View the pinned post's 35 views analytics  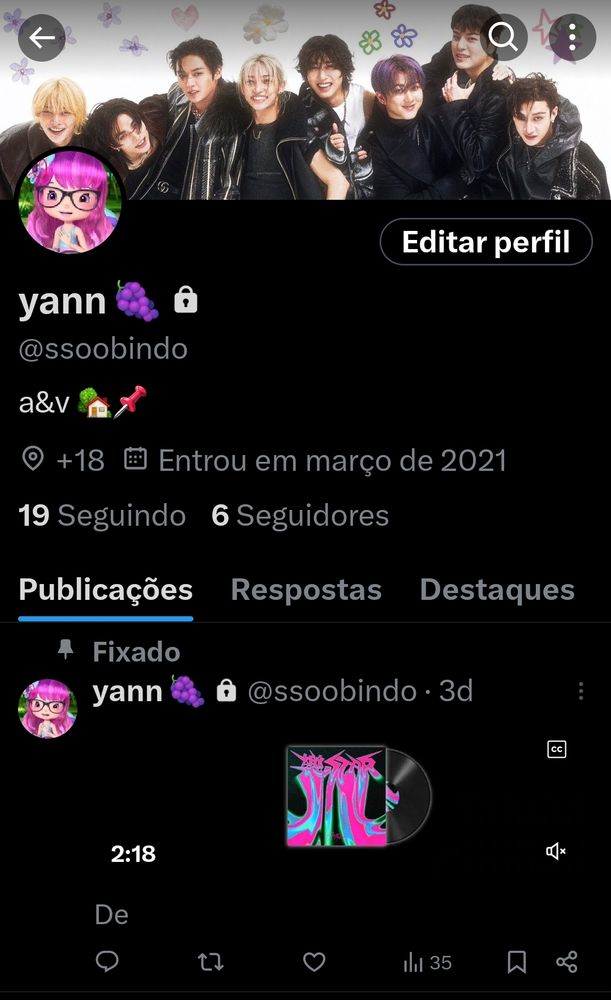pyautogui.click(x=427, y=962)
